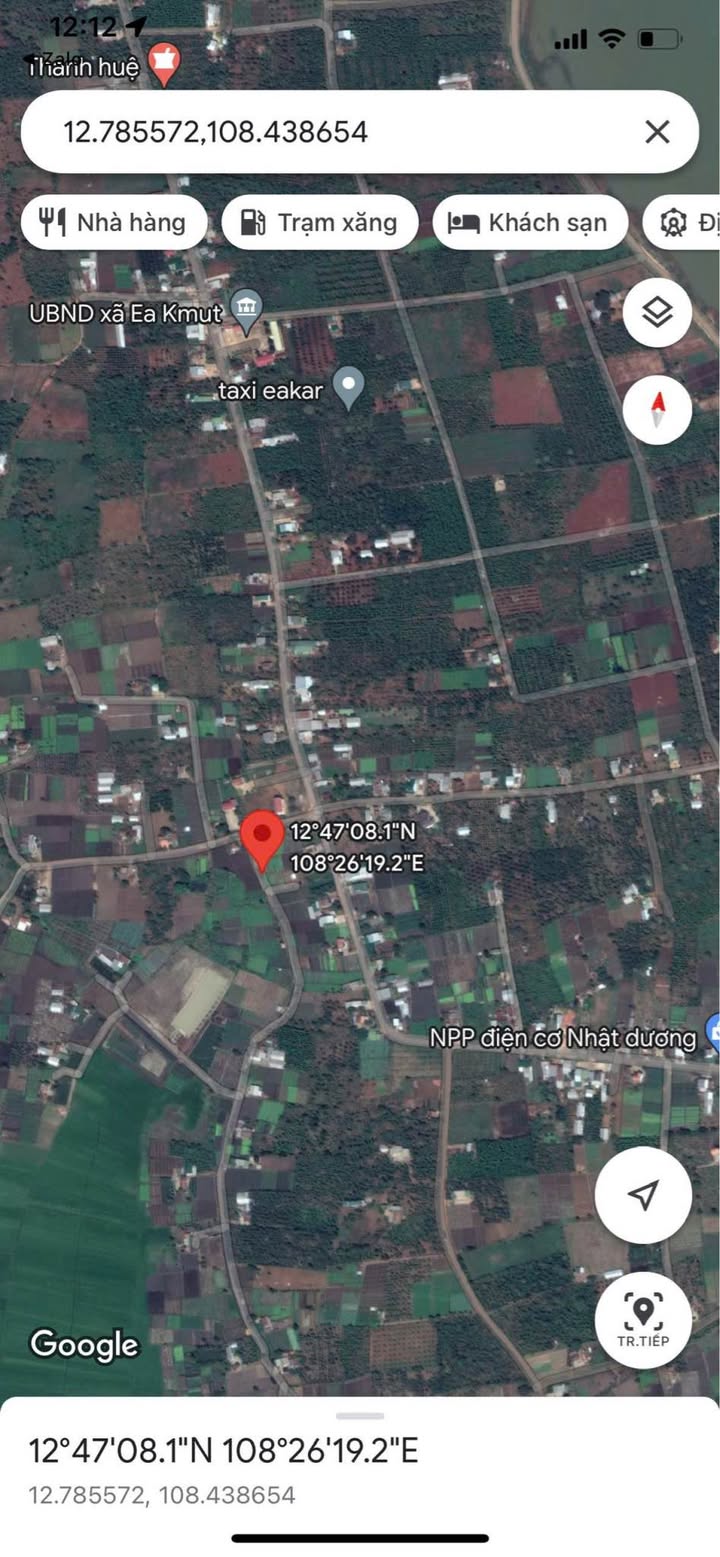Image resolution: width=720 pixels, height=1557 pixels.
Task: Select the Nhà hàng chip
Action: point(114,222)
